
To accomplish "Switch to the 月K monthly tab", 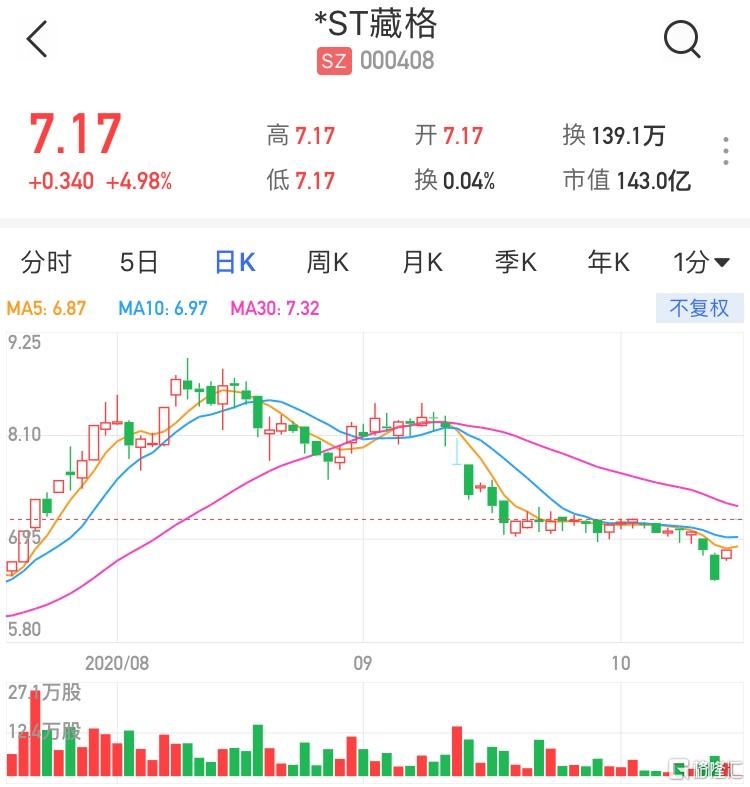I will coord(423,261).
